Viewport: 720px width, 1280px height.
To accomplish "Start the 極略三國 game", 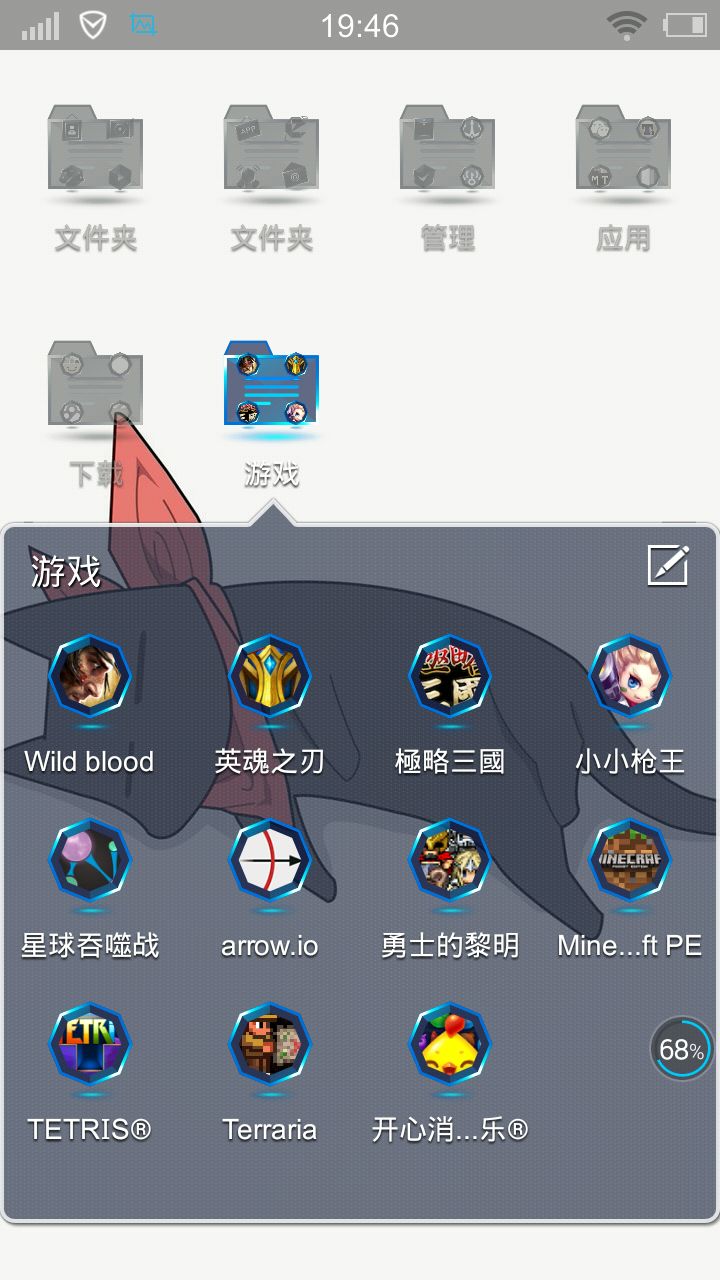I will (x=450, y=677).
